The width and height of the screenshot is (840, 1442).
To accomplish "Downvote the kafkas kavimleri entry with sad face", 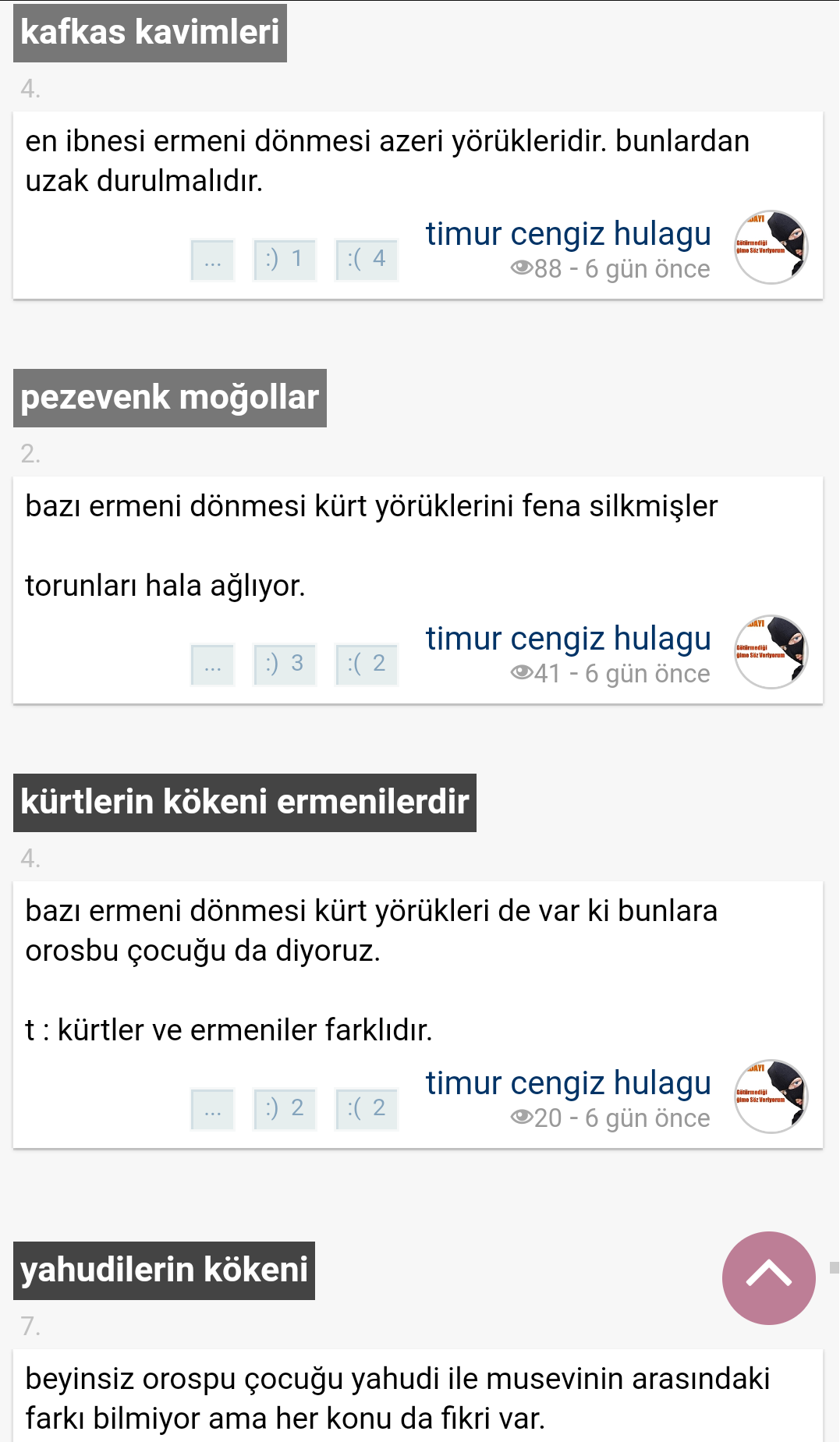I will click(367, 260).
